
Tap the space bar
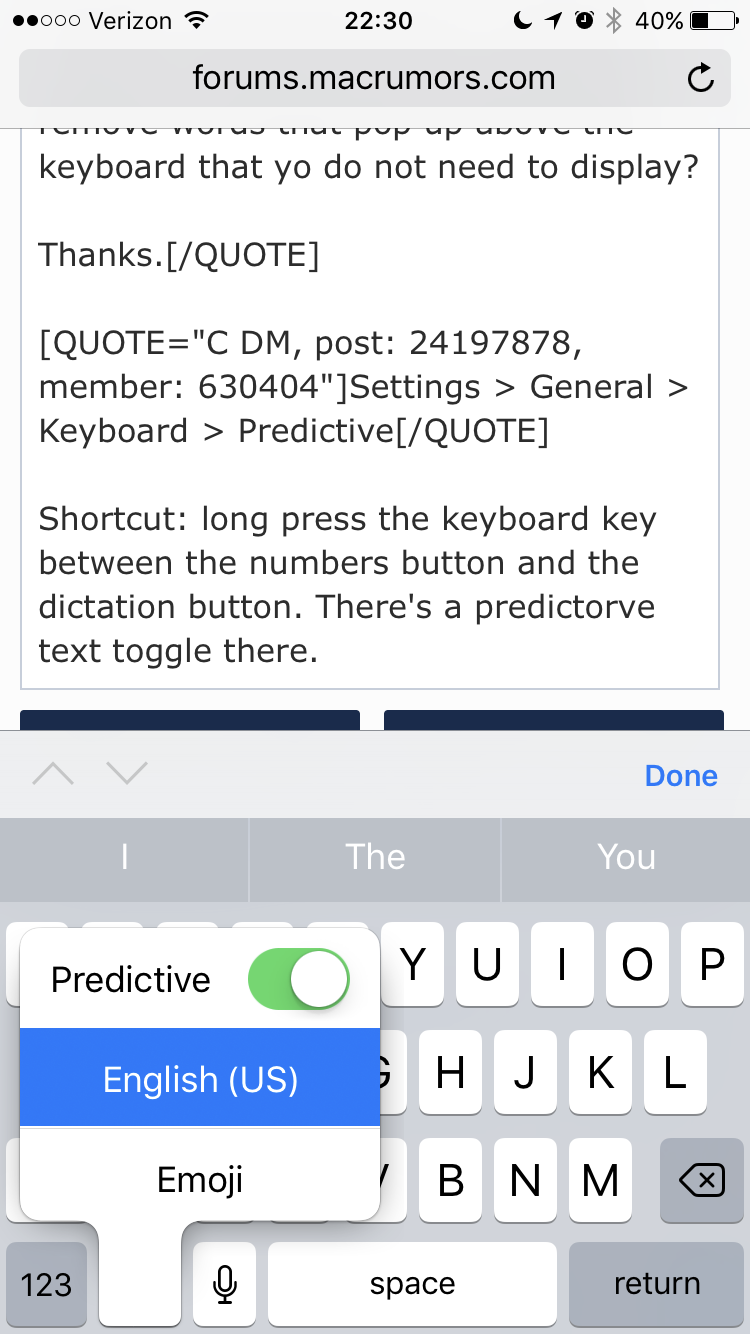point(412,1284)
